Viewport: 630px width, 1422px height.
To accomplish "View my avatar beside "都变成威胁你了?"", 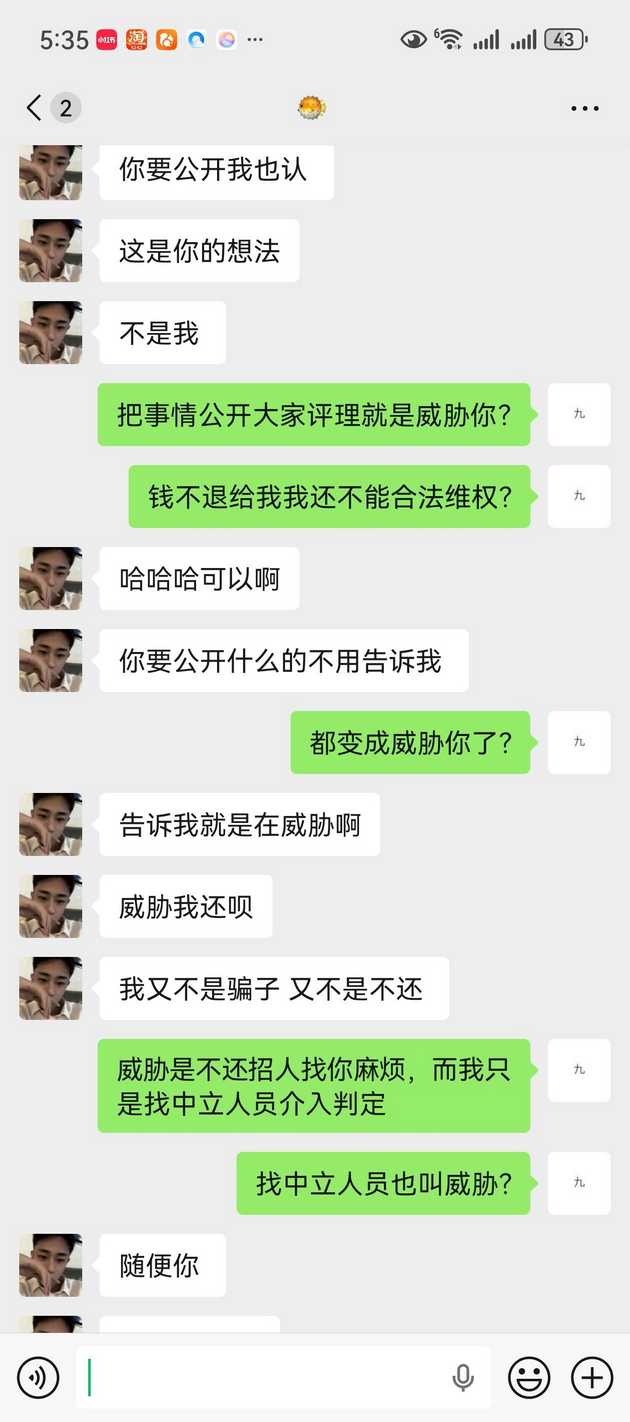I will (x=579, y=742).
